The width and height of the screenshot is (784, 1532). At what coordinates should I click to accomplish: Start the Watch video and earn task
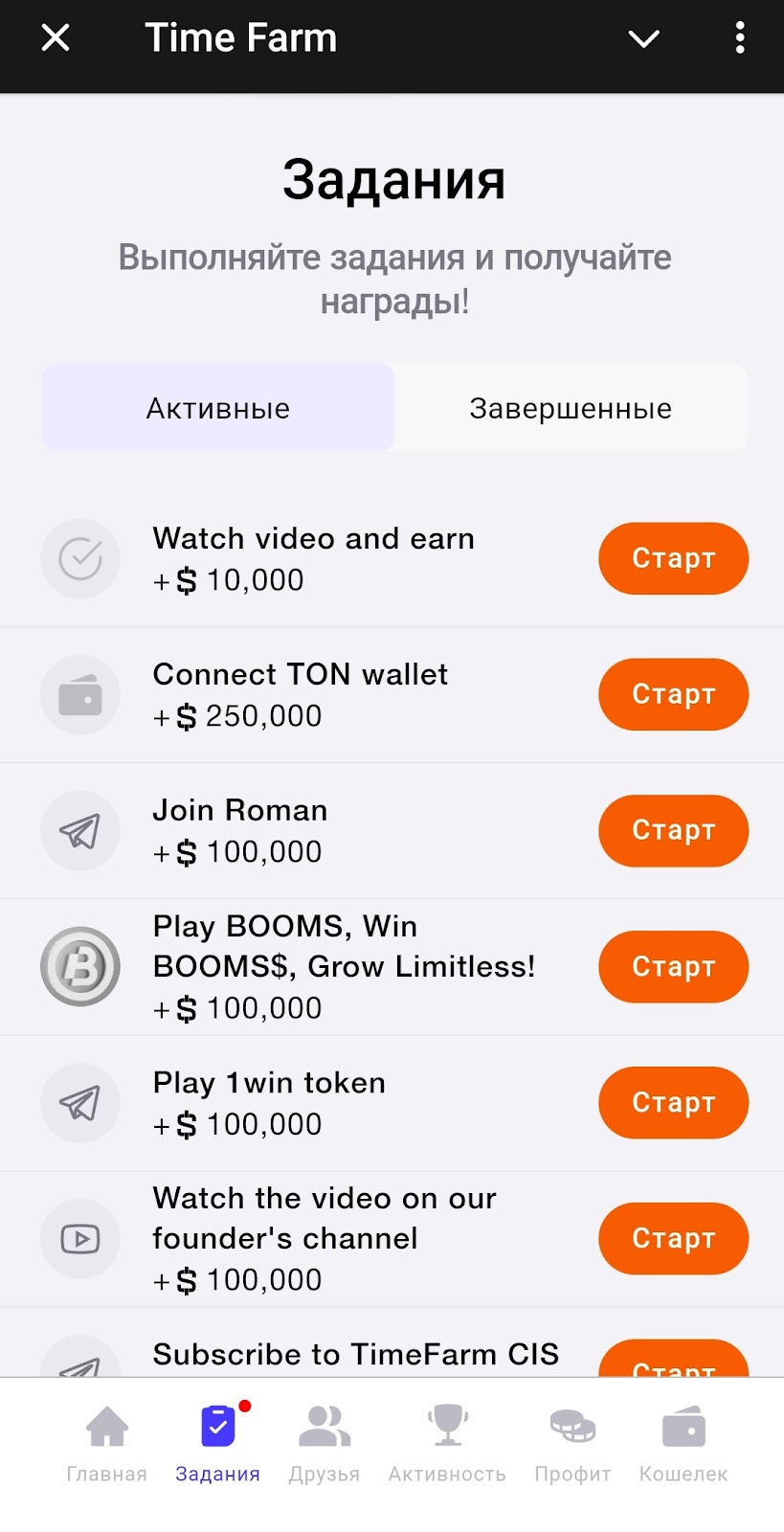click(x=673, y=558)
